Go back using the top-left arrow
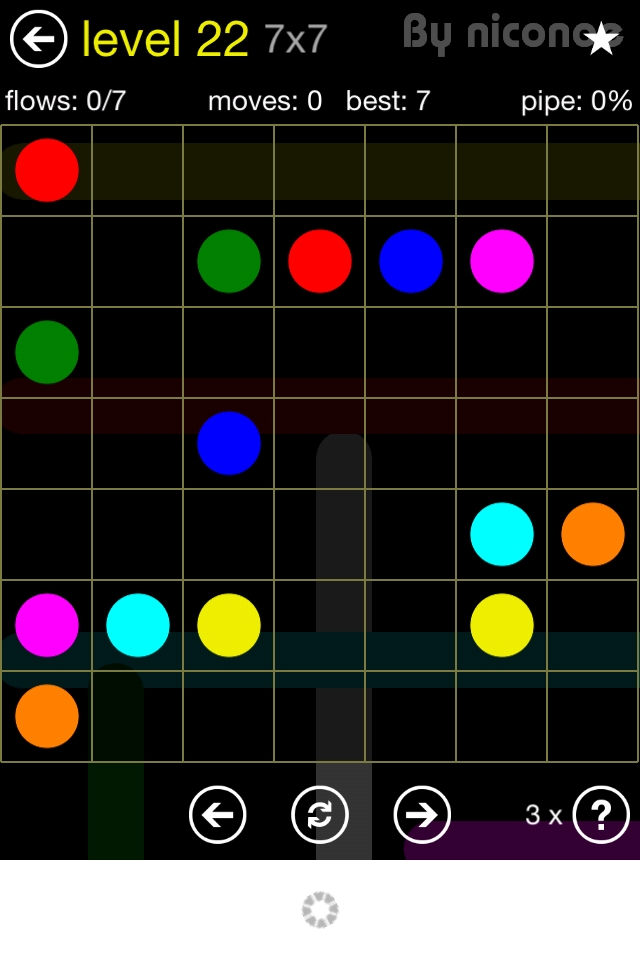Image resolution: width=640 pixels, height=960 pixels. coord(38,39)
